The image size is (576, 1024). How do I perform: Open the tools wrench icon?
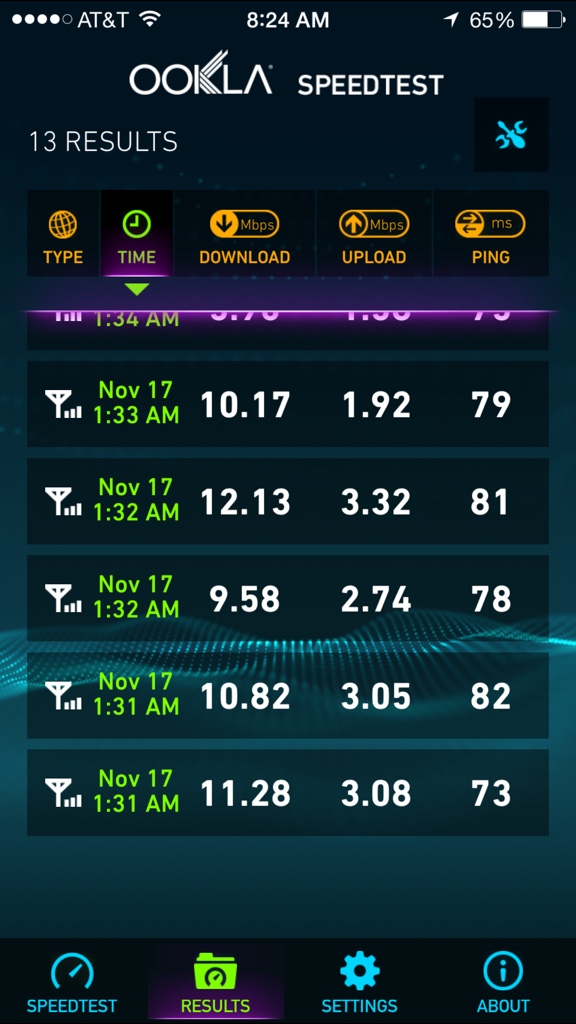[511, 135]
